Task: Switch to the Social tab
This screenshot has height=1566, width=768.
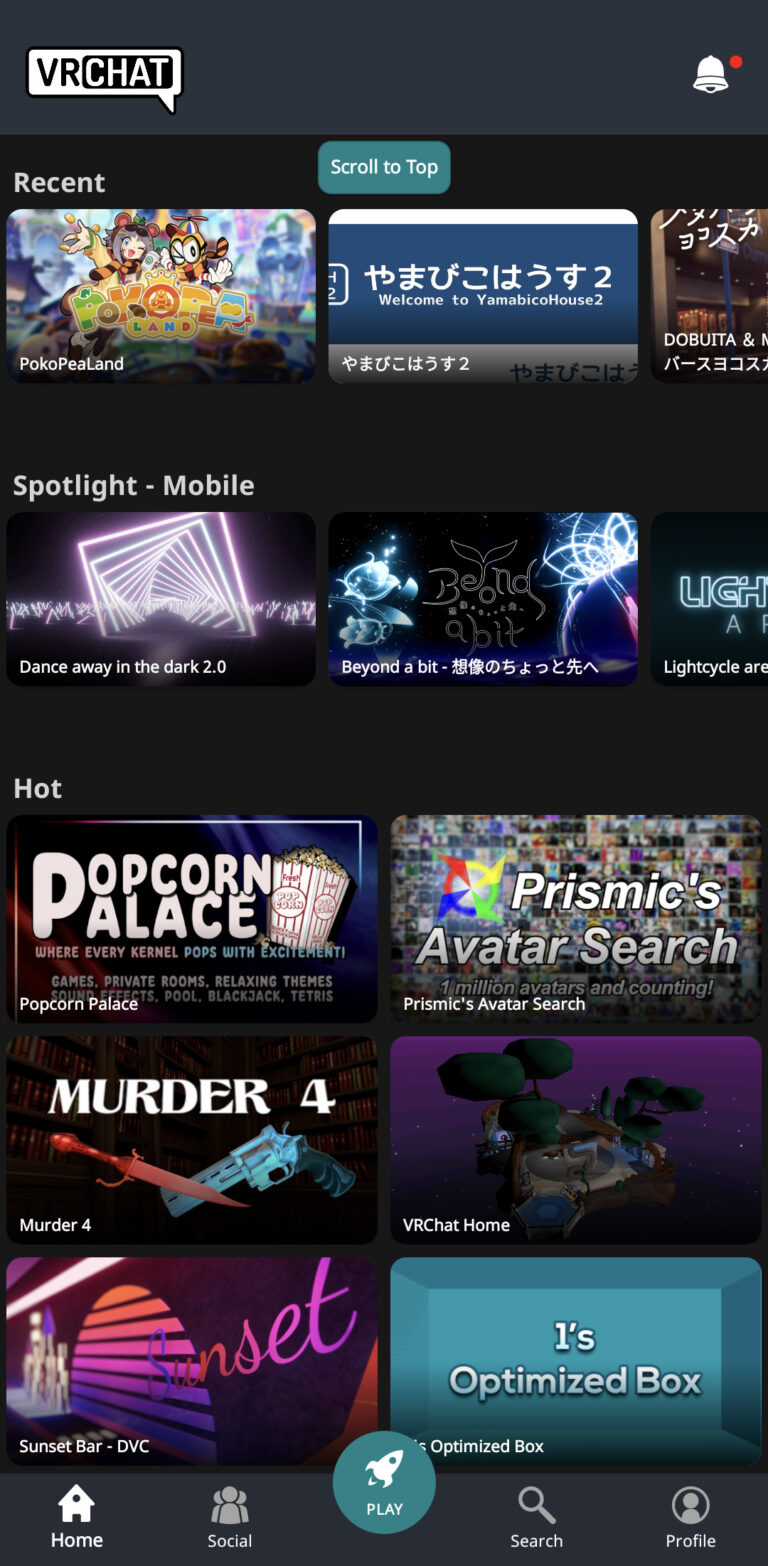Action: click(x=230, y=1518)
